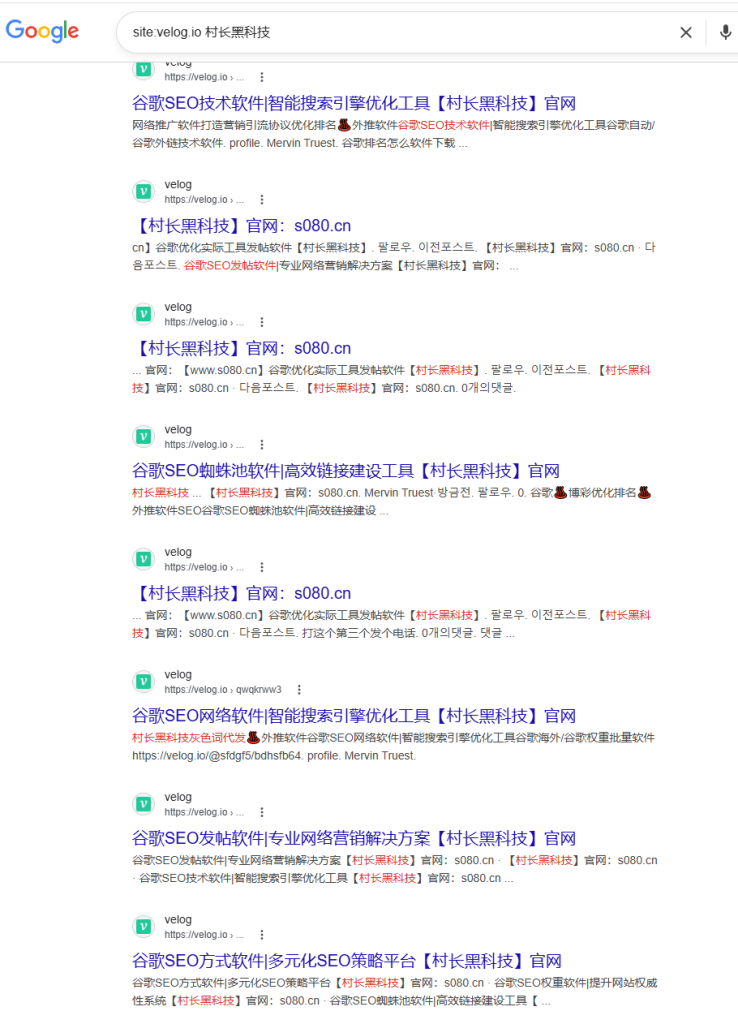
Task: Activate voice search with the microphone icon
Action: pyautogui.click(x=723, y=32)
